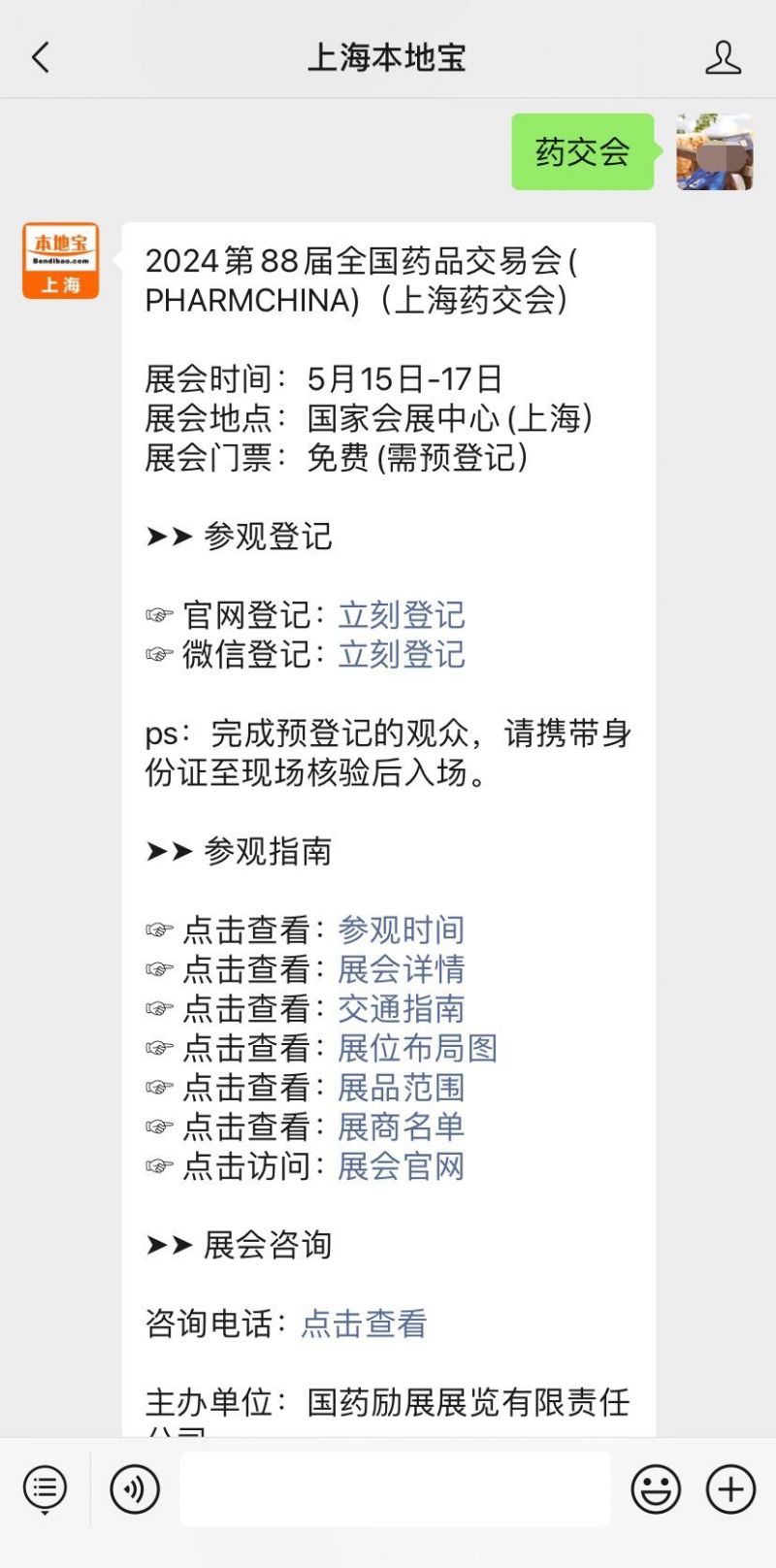This screenshot has width=776, height=1568.
Task: Open the account menu list icon
Action: click(x=45, y=1488)
